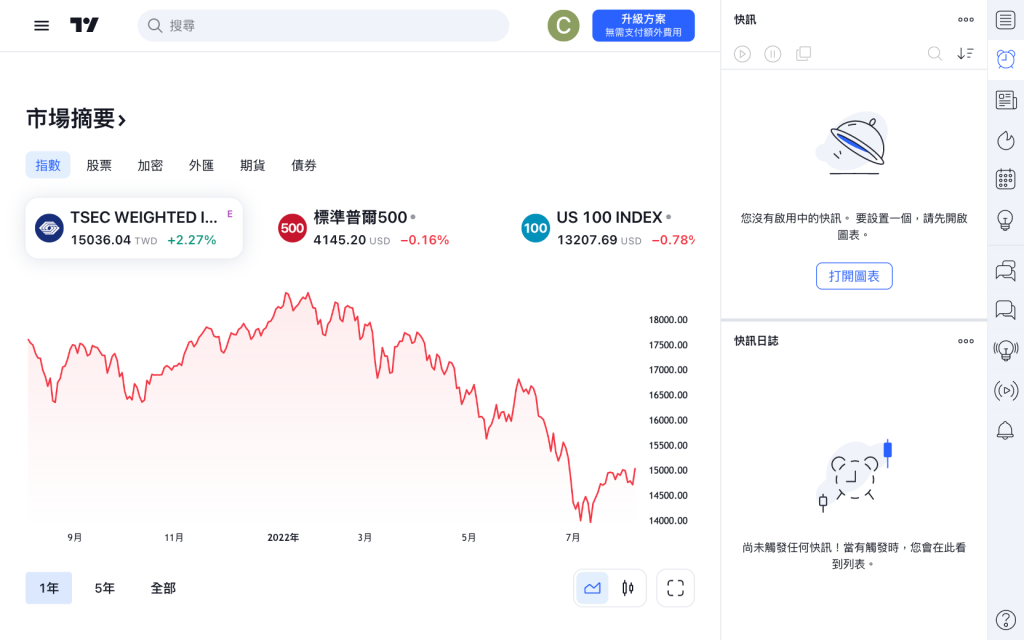1024x640 pixels.
Task: Tap the 搜尋 search field
Action: point(323,25)
